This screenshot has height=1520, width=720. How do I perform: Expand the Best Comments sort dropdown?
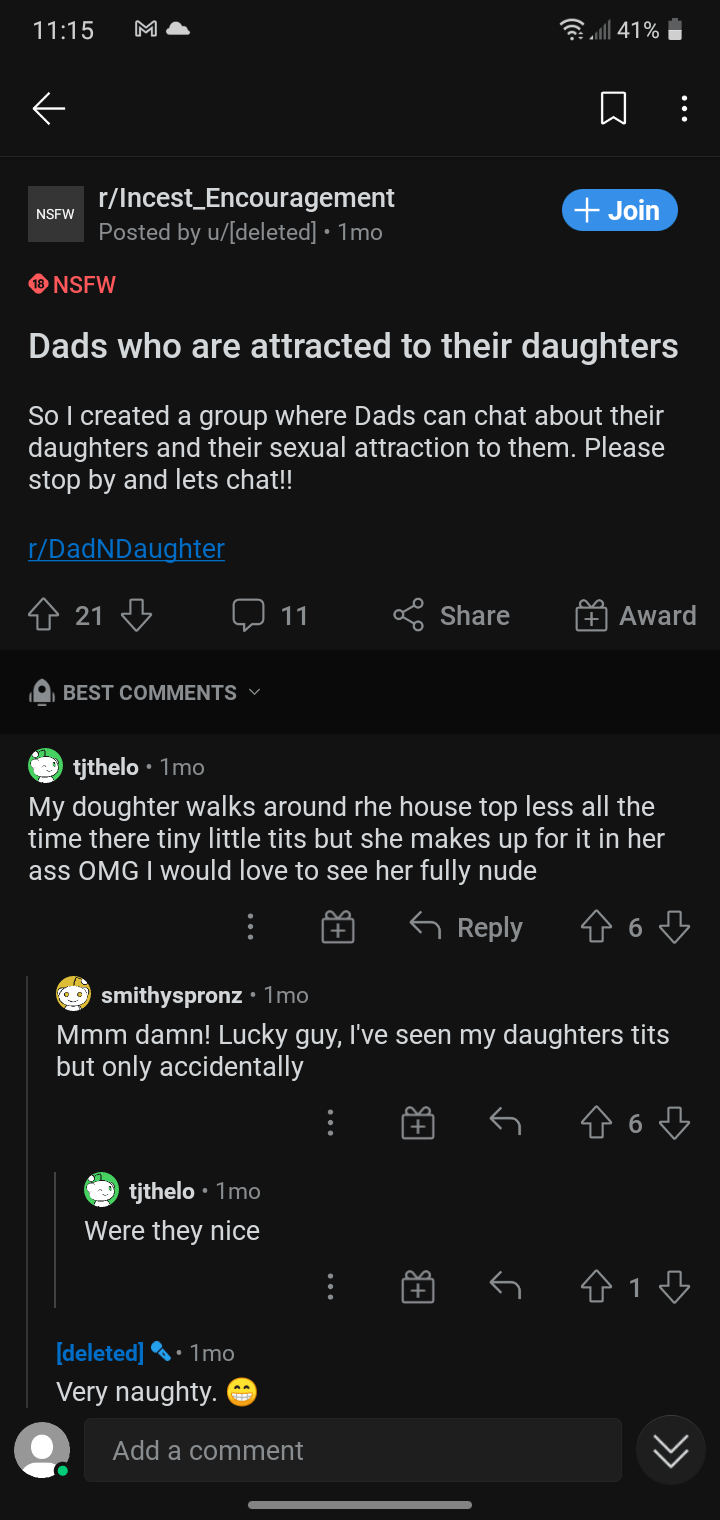146,692
